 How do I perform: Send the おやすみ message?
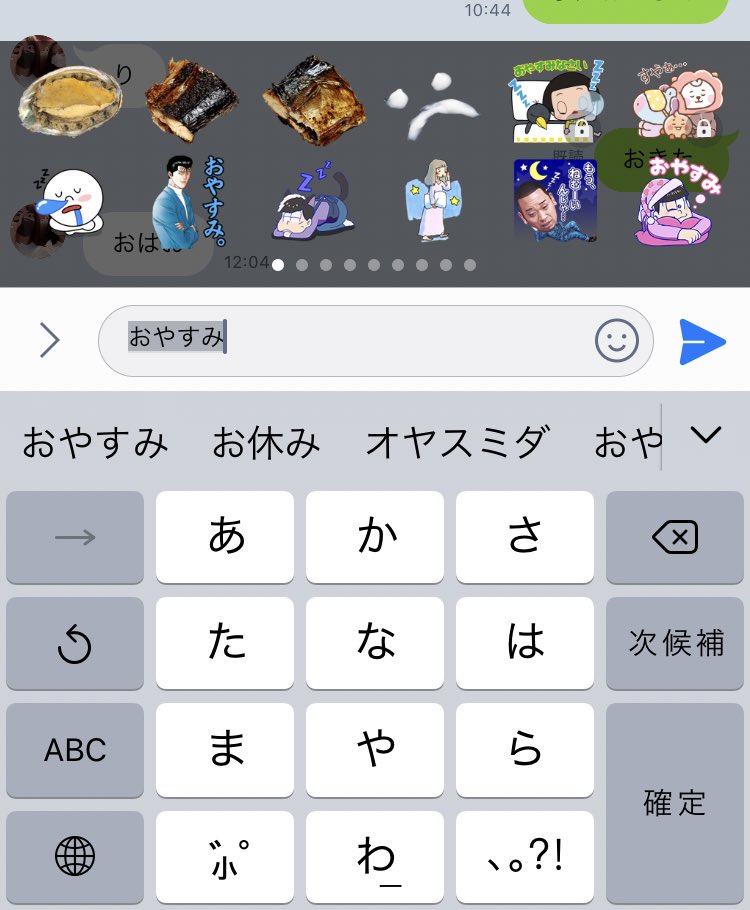(702, 342)
